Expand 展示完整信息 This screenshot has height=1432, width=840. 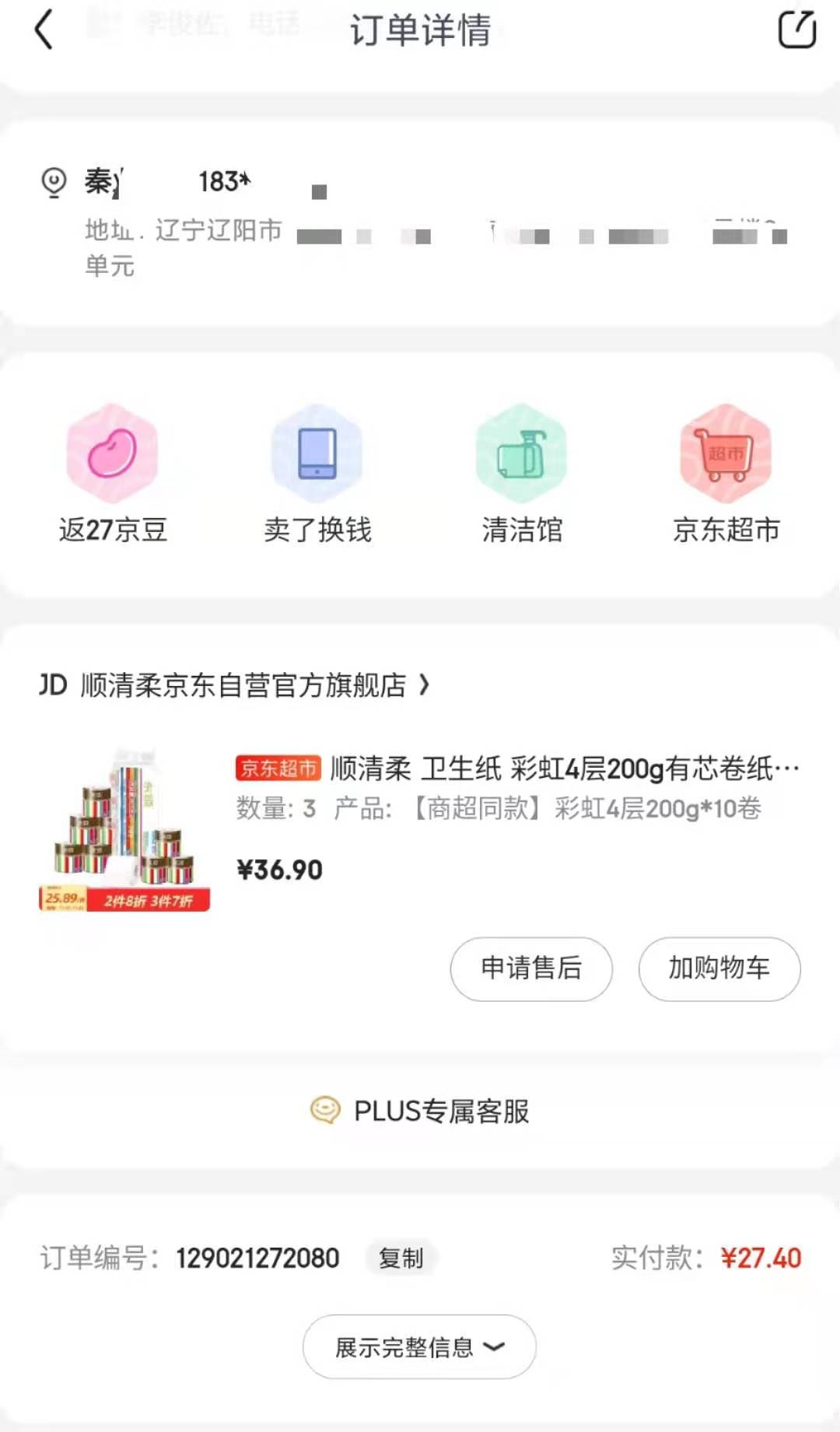(419, 1346)
